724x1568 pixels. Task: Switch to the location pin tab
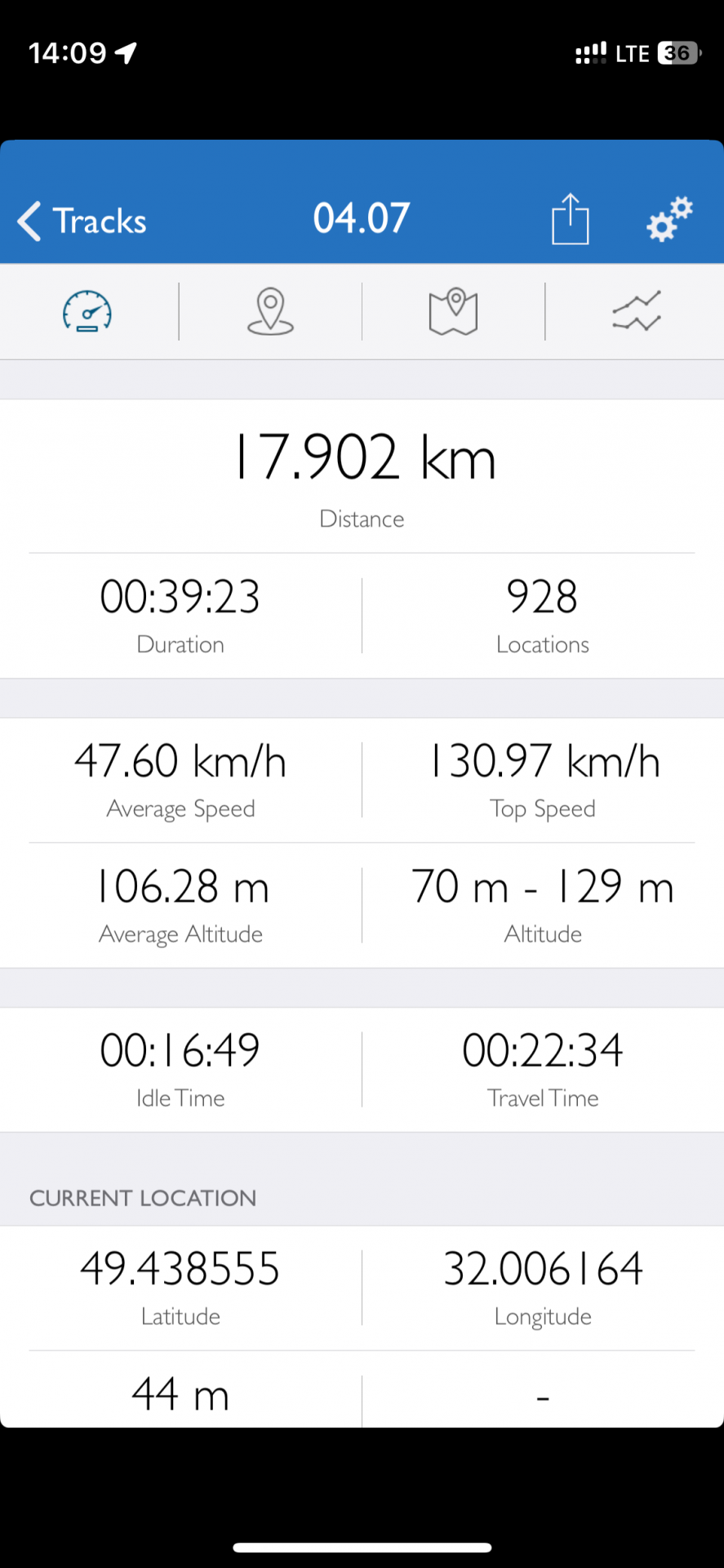(x=270, y=311)
